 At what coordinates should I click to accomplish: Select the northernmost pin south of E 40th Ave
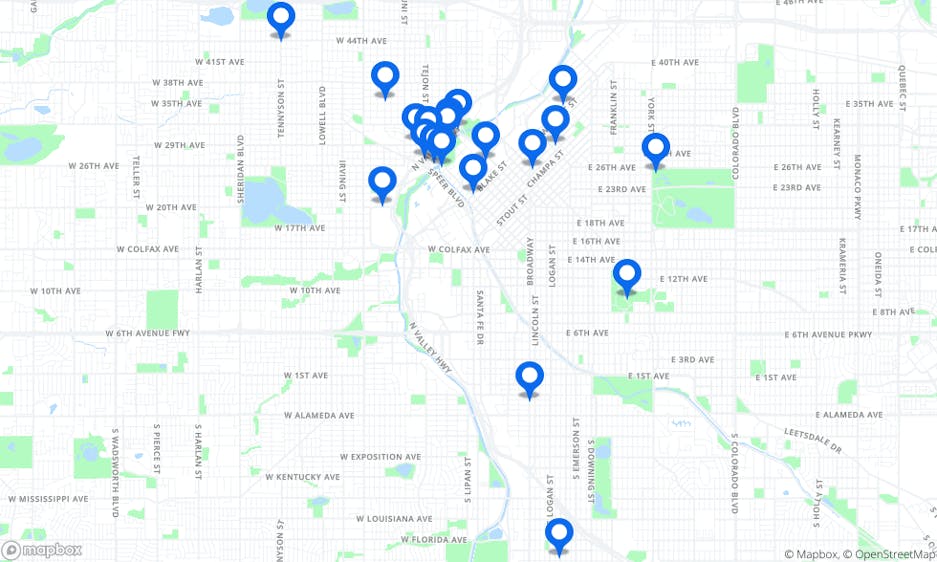click(x=563, y=81)
